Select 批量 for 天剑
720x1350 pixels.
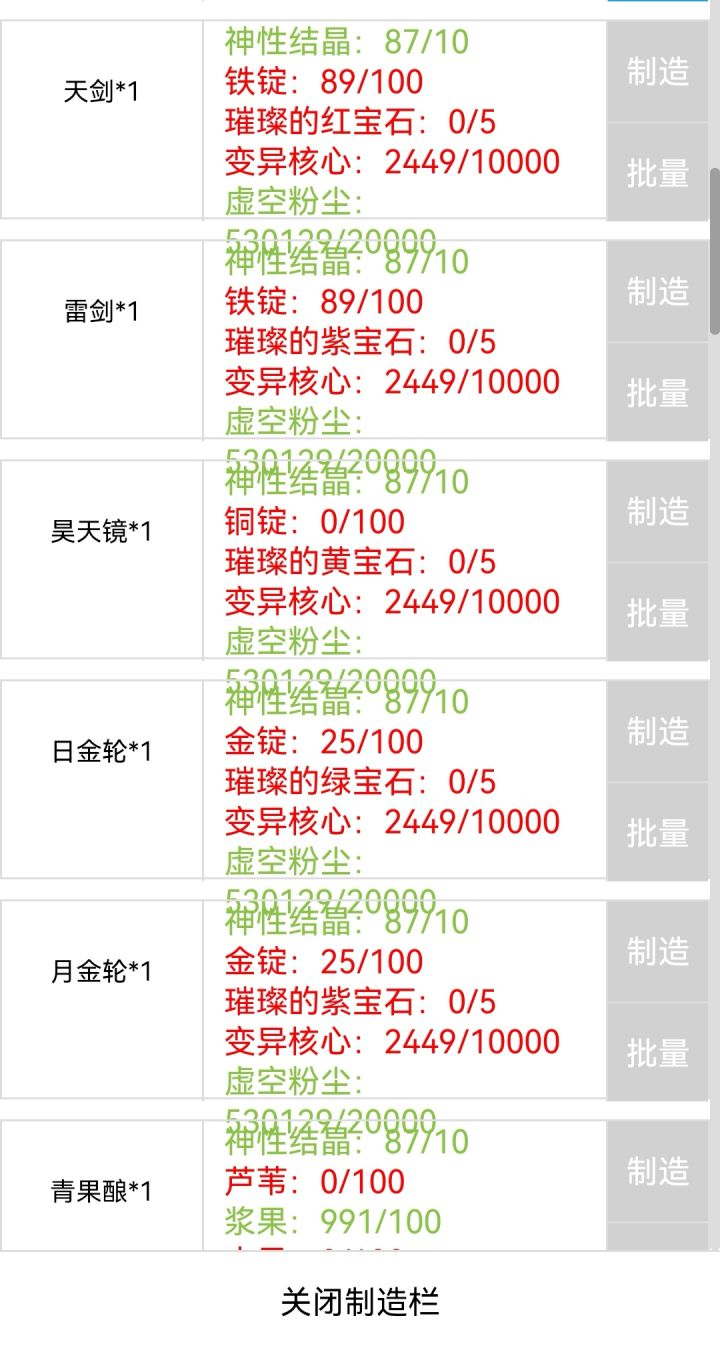coord(657,173)
